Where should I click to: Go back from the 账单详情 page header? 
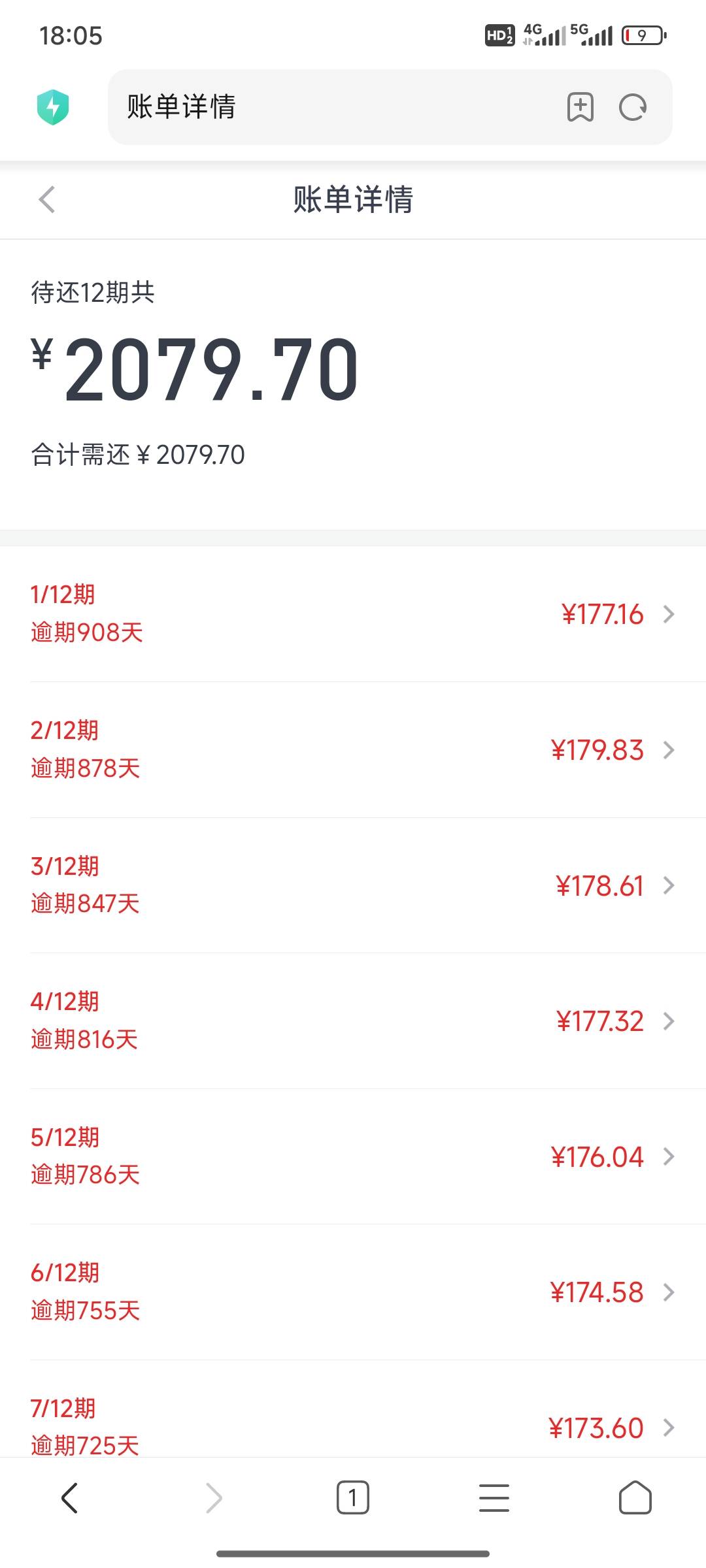pos(47,199)
